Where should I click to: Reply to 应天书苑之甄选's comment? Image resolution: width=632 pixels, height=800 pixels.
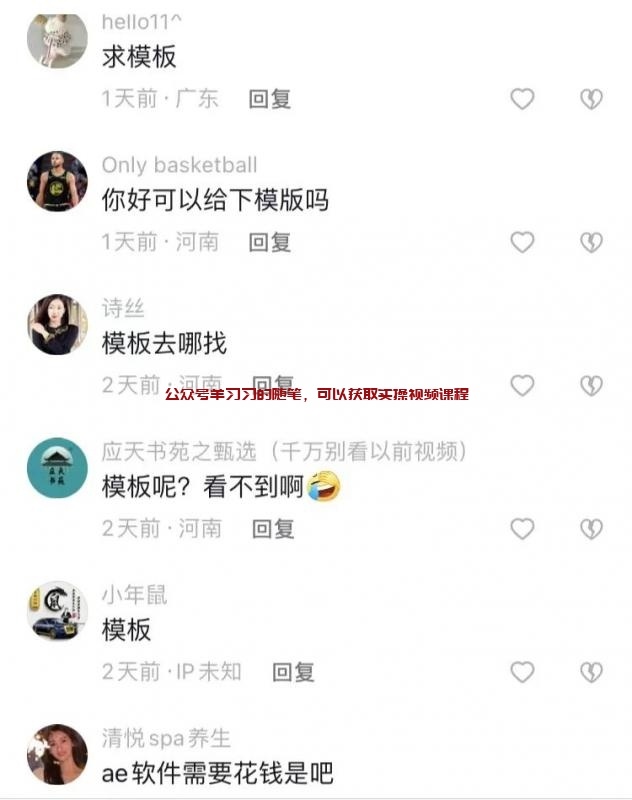[272, 528]
